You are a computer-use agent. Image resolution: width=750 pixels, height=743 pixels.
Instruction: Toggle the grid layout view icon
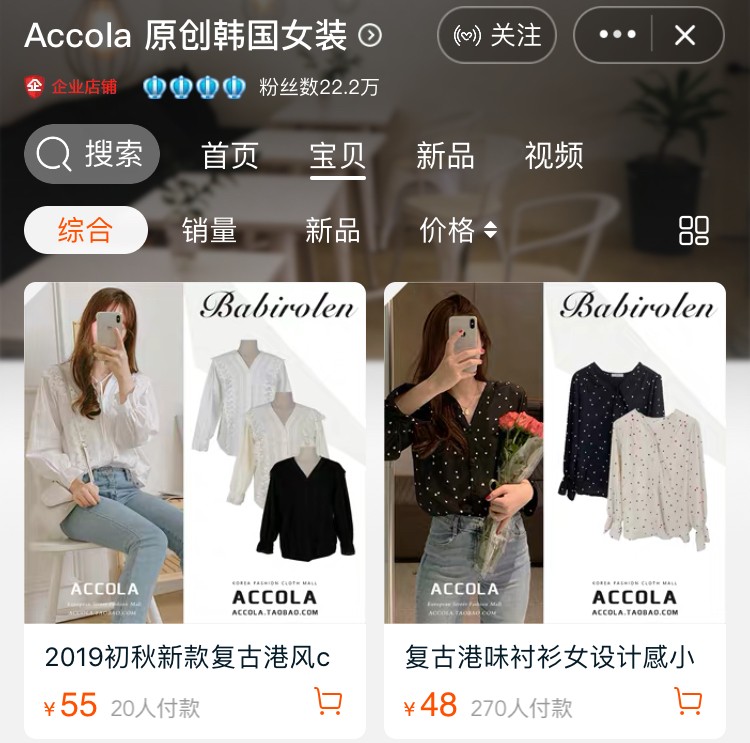(693, 231)
